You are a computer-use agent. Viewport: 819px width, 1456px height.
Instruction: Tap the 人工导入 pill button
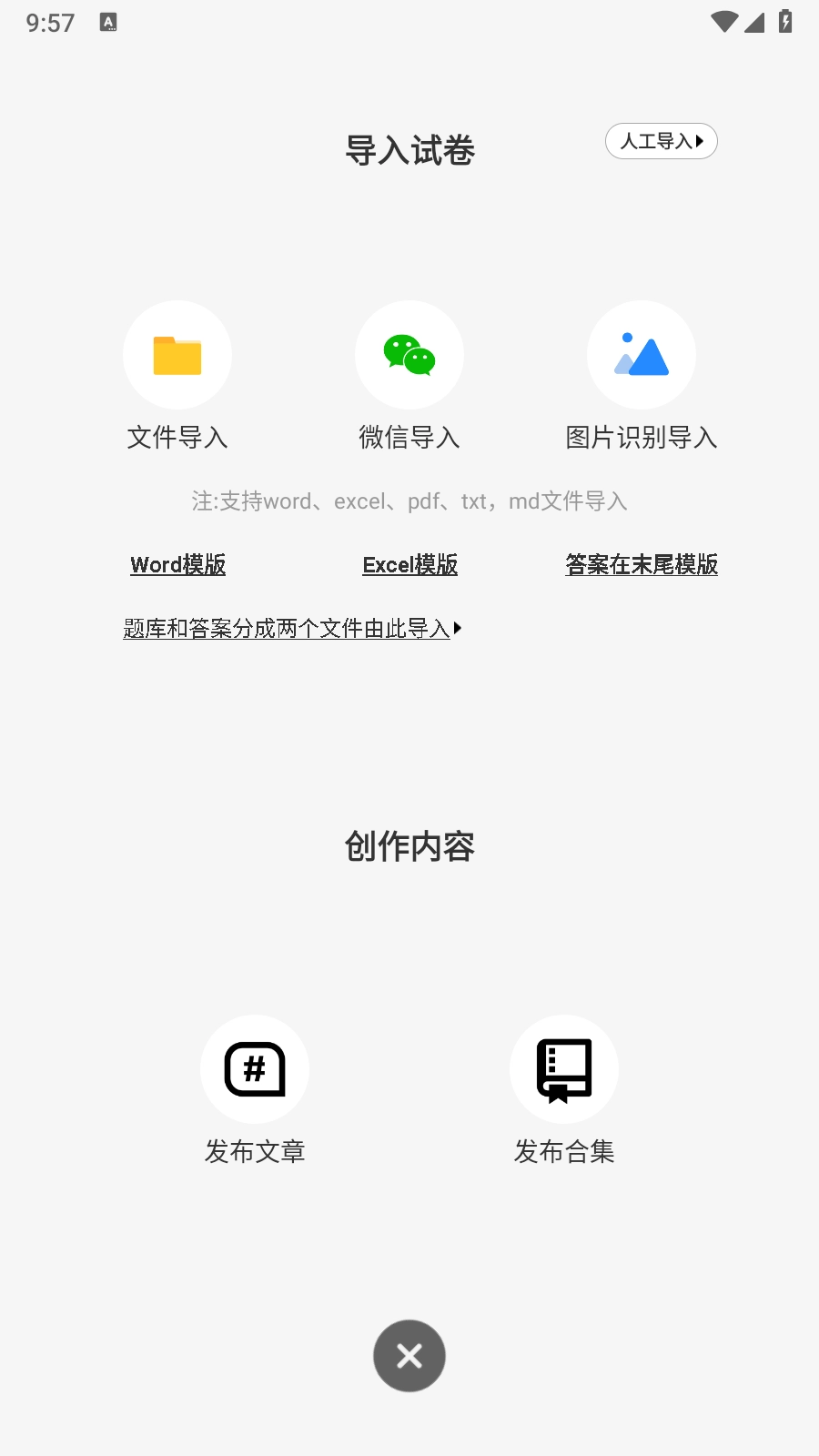662,141
